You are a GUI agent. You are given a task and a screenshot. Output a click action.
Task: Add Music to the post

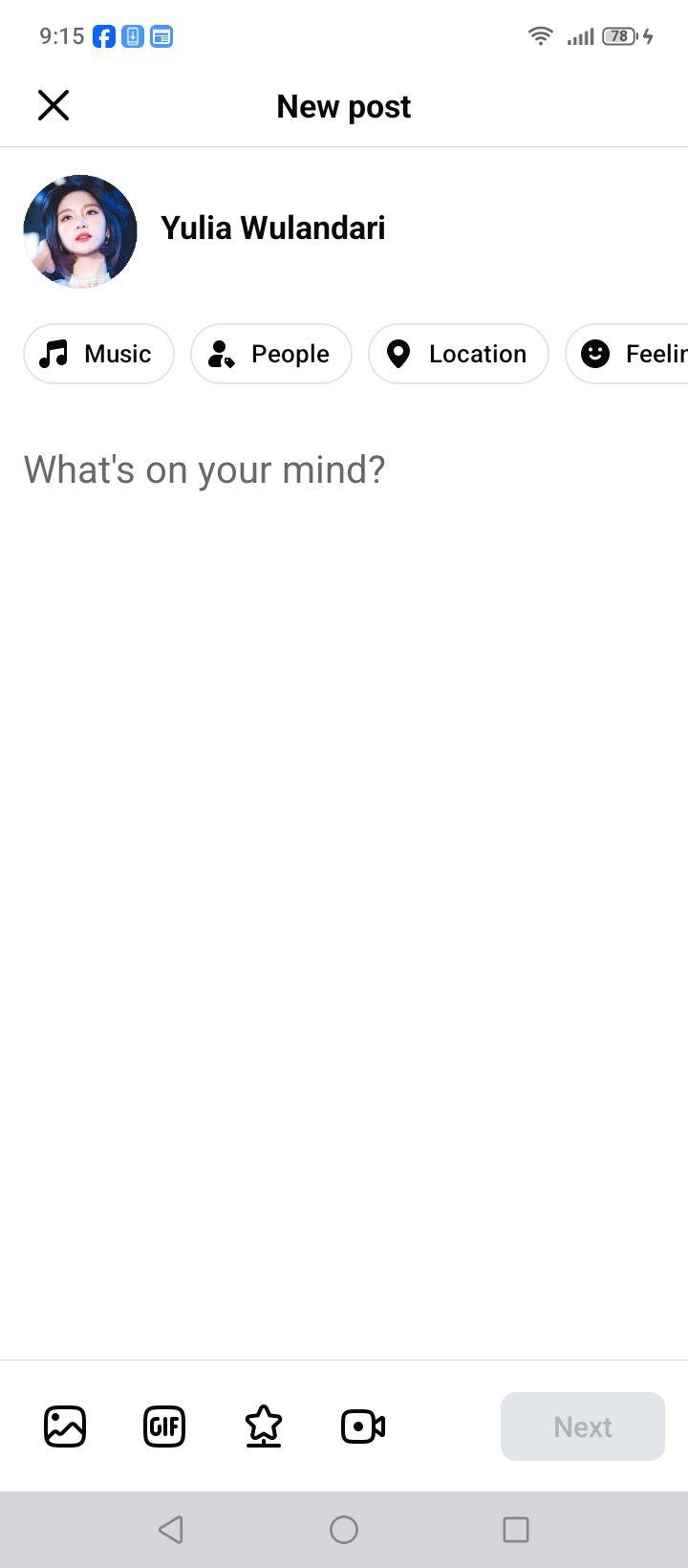[98, 354]
